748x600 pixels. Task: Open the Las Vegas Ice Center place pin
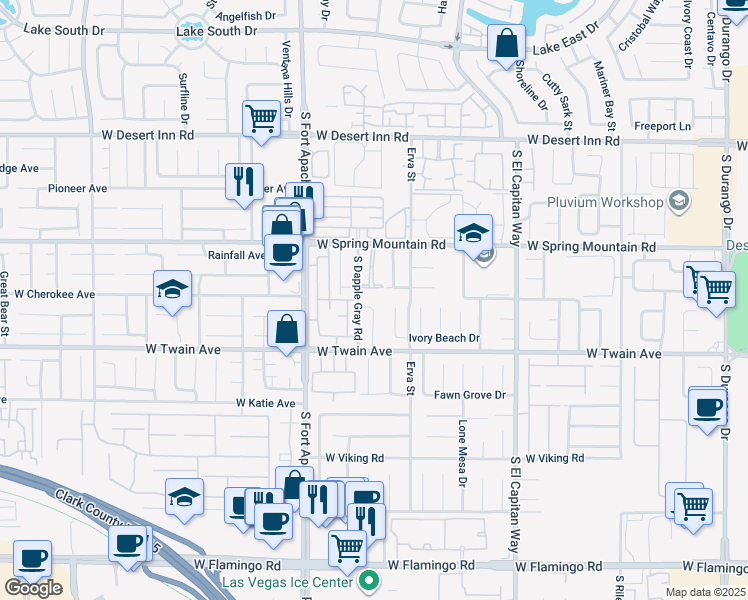point(370,581)
